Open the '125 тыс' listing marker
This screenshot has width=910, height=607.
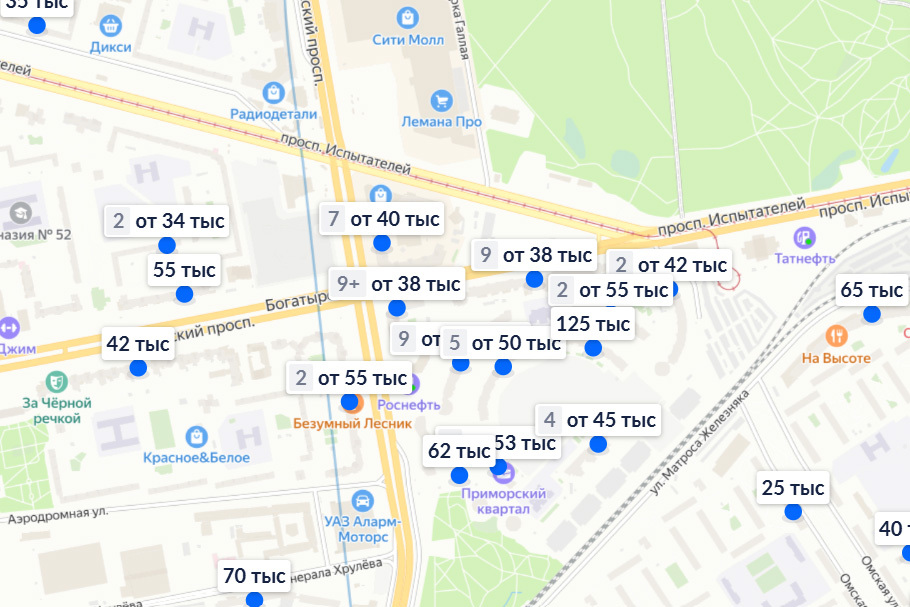pos(593,324)
